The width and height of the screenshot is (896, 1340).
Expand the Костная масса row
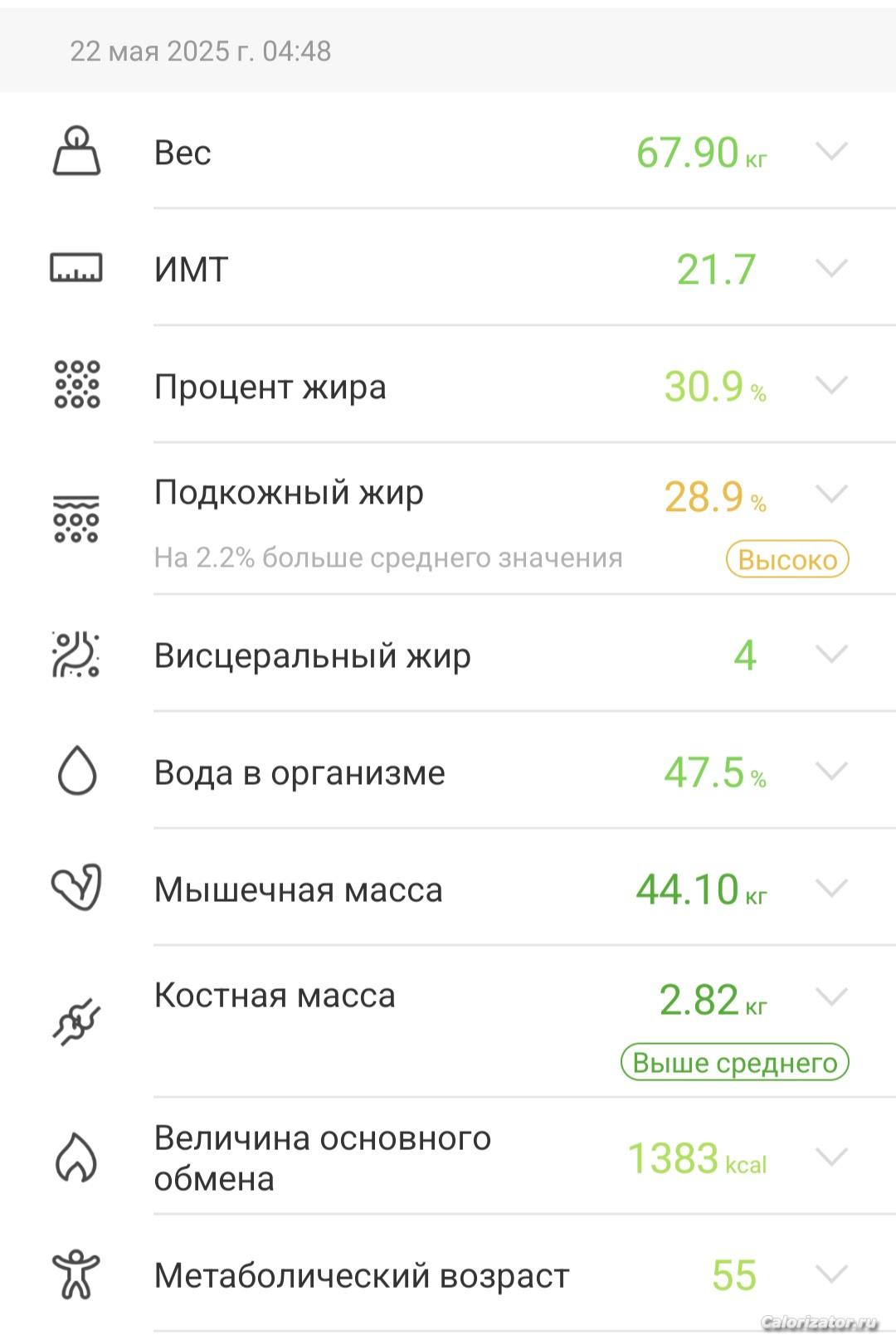(x=831, y=996)
